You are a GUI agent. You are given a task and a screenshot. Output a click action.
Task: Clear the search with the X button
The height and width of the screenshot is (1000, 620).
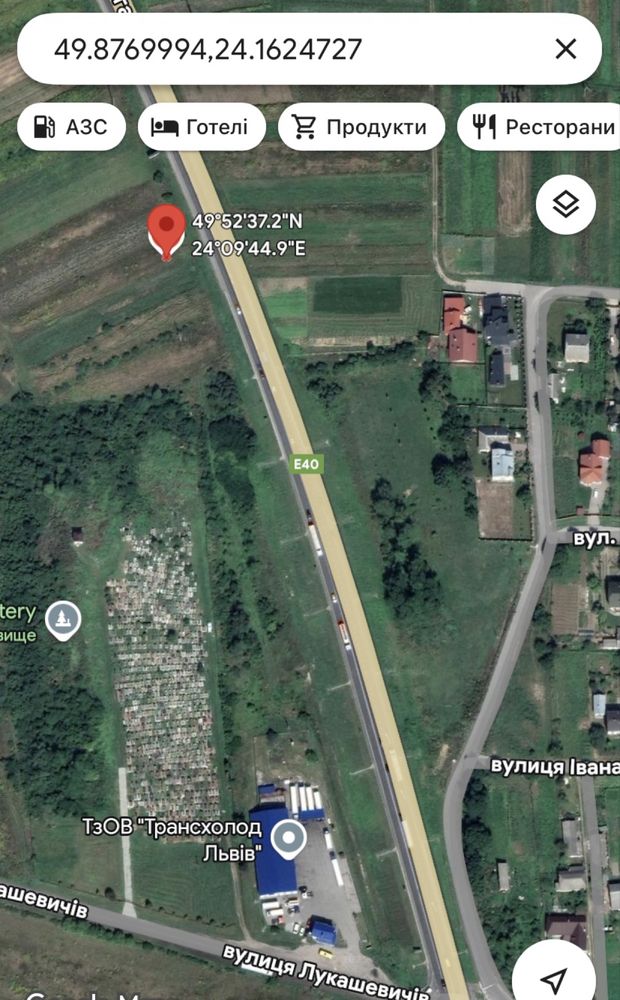pyautogui.click(x=566, y=49)
